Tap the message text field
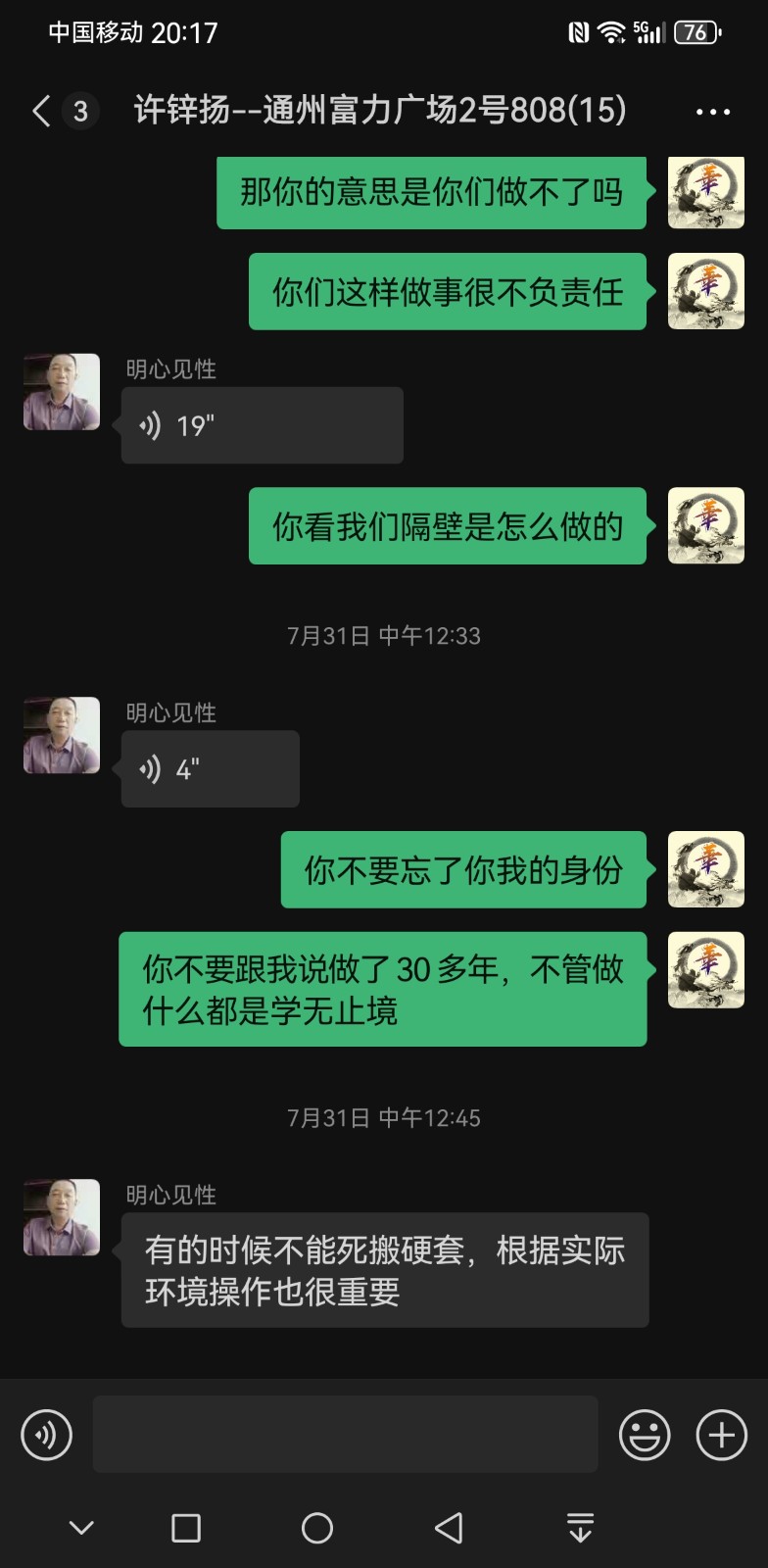 pyautogui.click(x=345, y=1435)
